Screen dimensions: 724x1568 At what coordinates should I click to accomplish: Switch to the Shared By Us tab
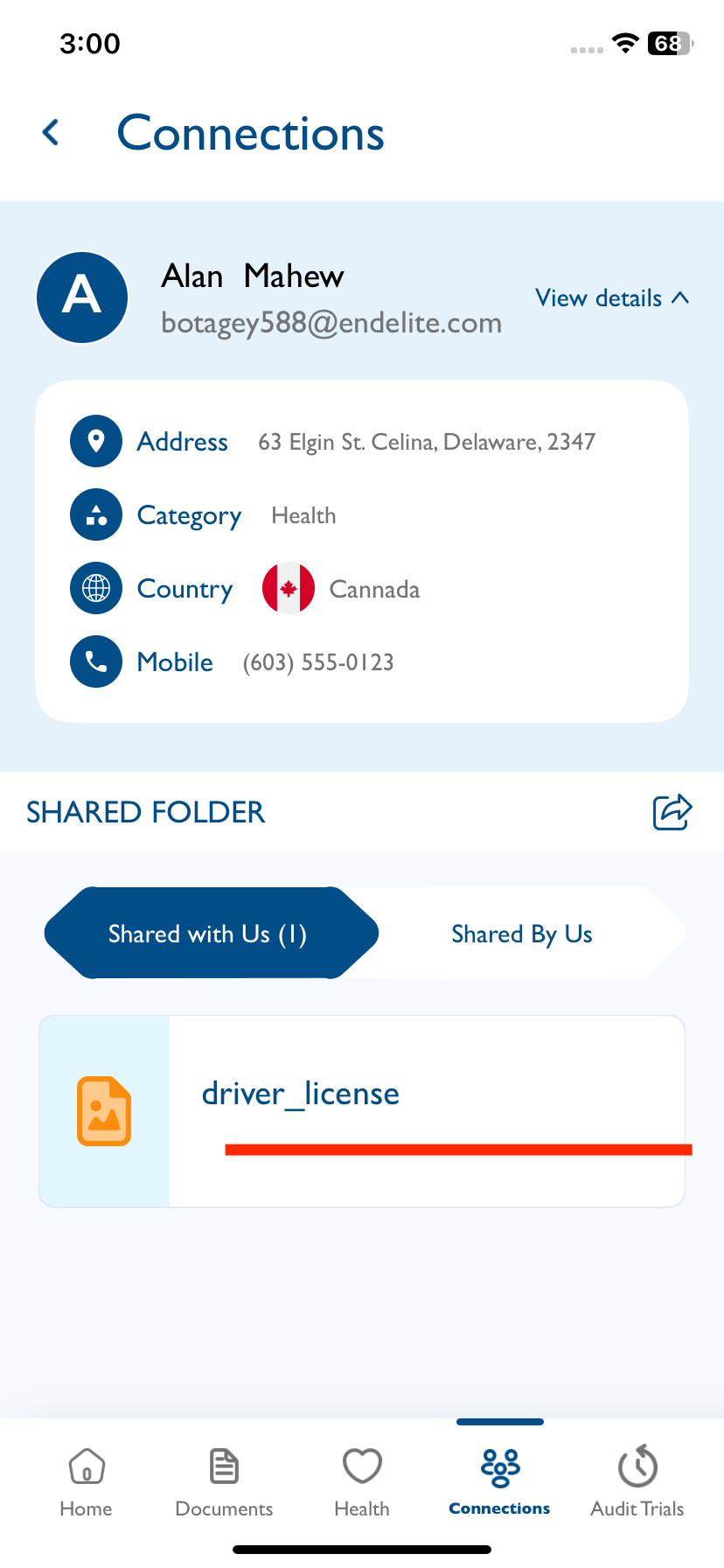[x=522, y=934]
